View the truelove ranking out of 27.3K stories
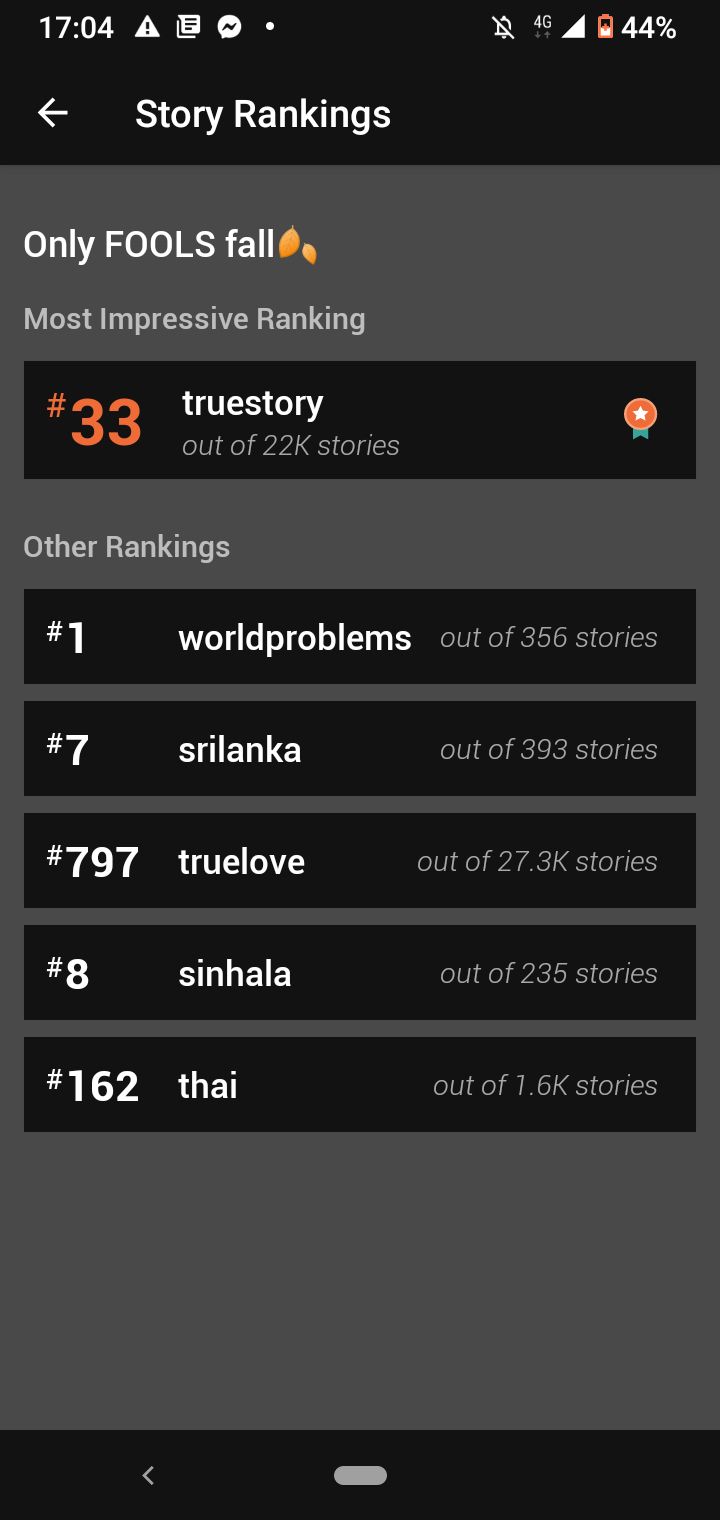 [360, 861]
